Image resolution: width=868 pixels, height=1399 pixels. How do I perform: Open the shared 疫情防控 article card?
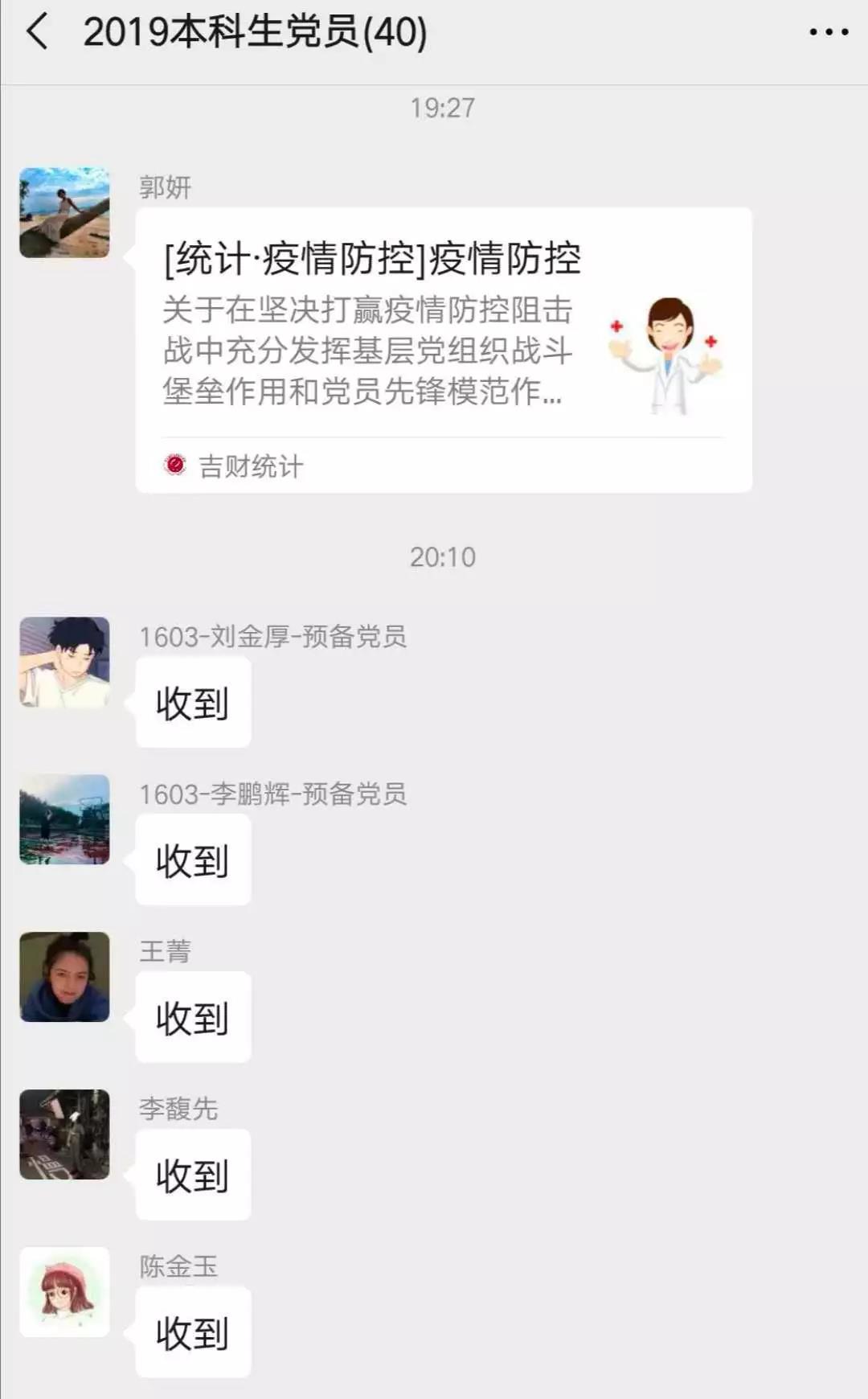[443, 350]
